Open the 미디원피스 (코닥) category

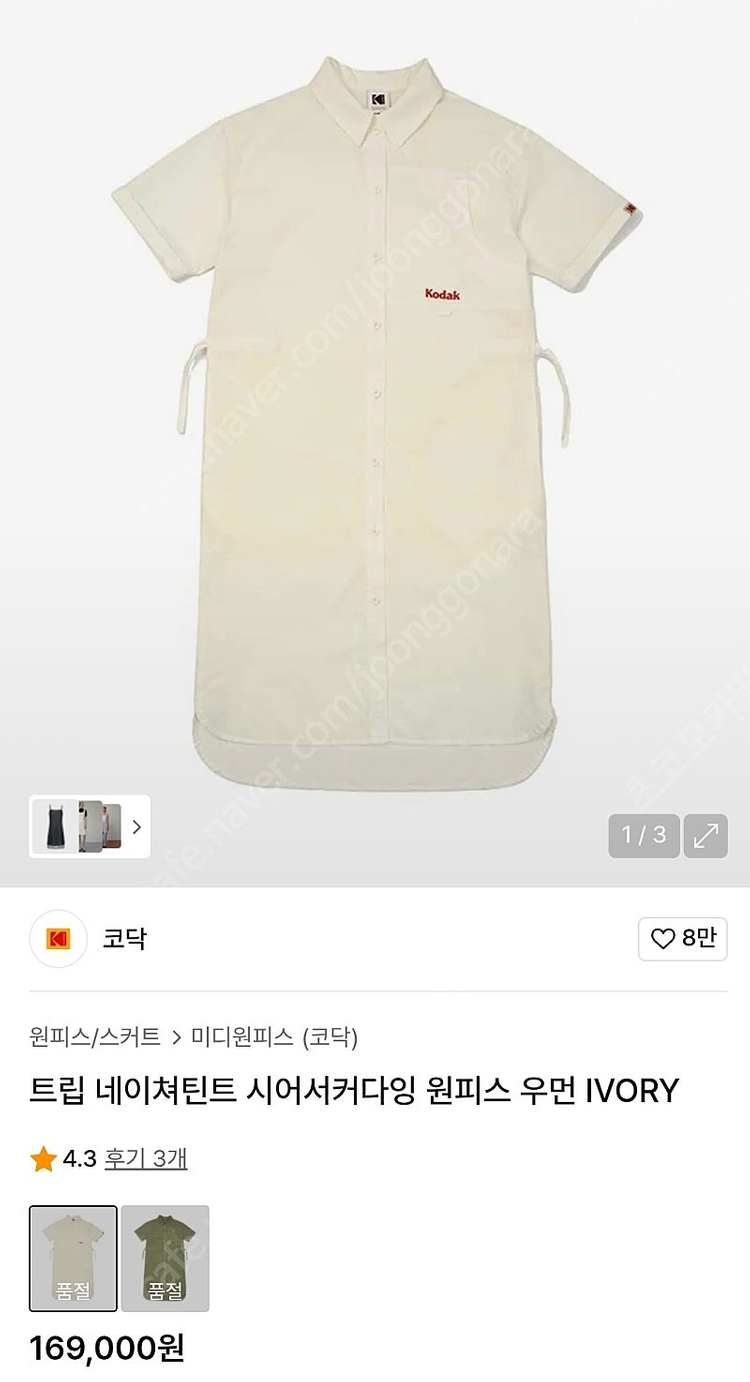[x=274, y=1037]
